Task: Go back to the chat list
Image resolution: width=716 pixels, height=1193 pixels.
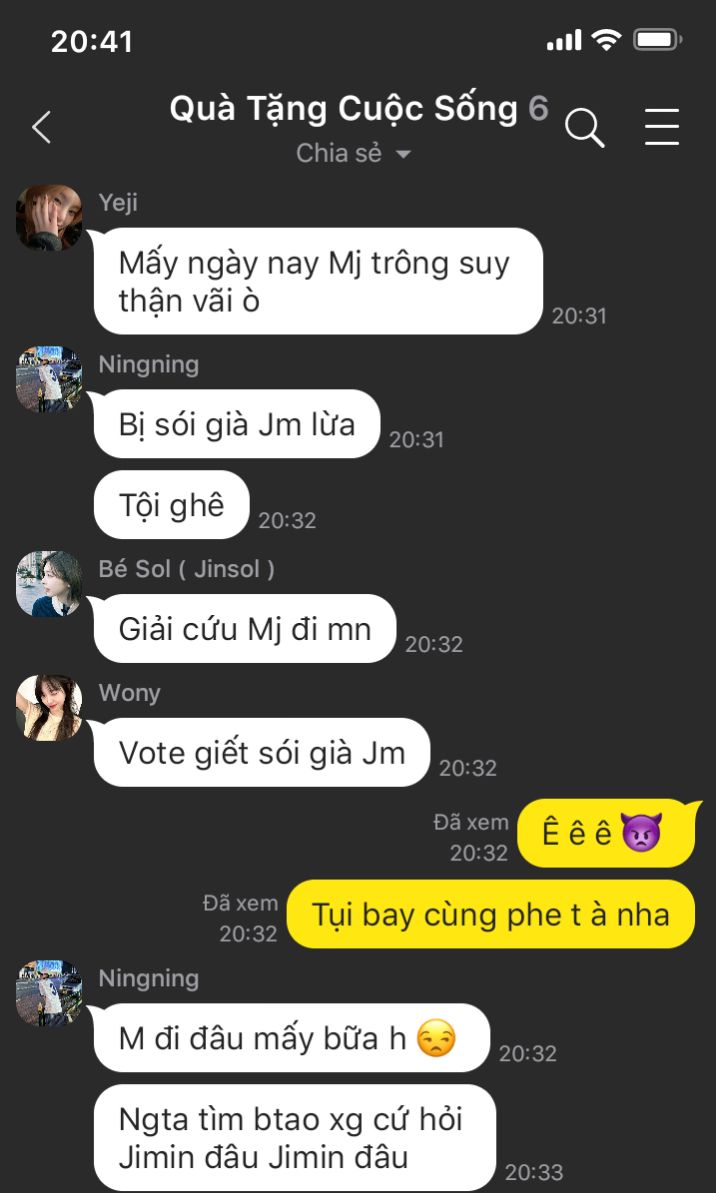Action: (x=42, y=128)
